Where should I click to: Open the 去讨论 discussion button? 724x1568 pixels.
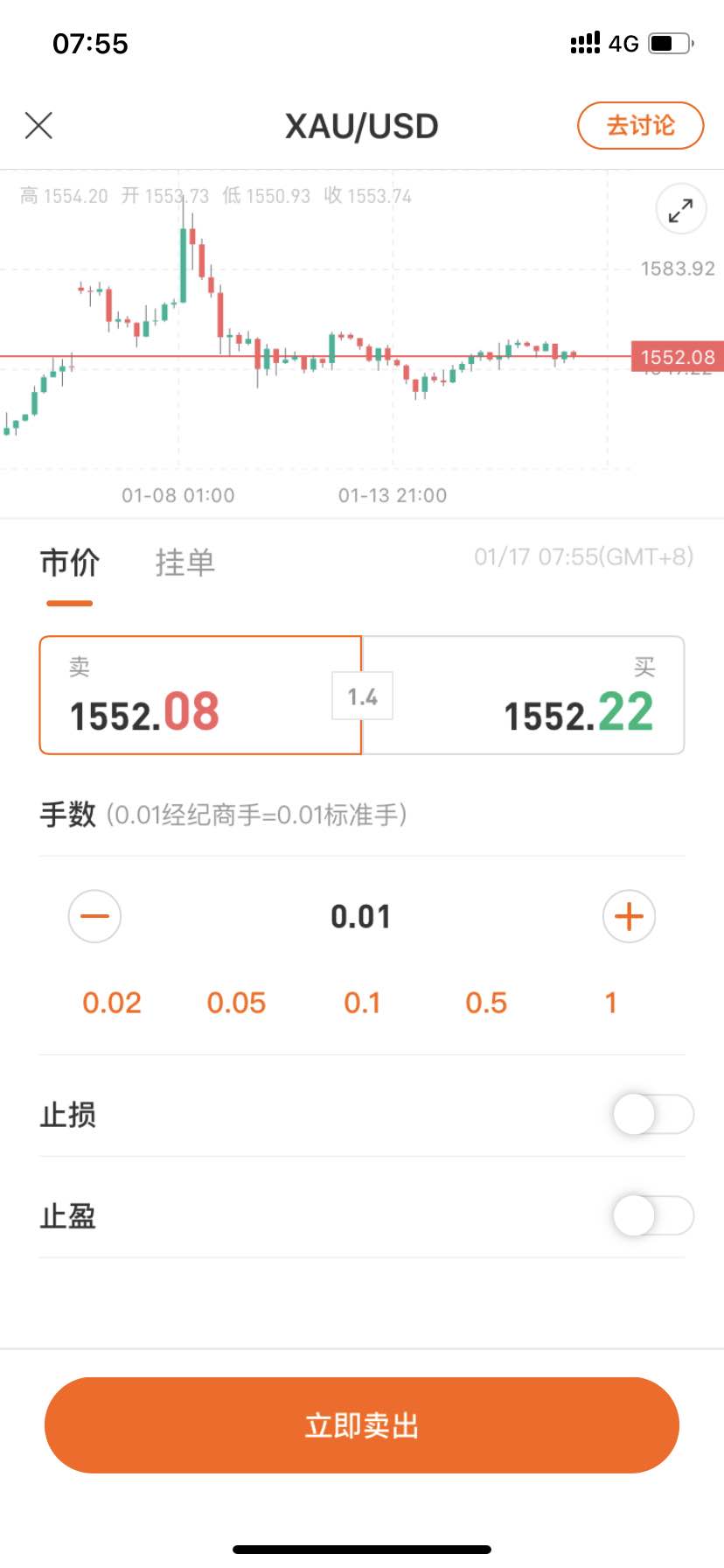pos(640,125)
